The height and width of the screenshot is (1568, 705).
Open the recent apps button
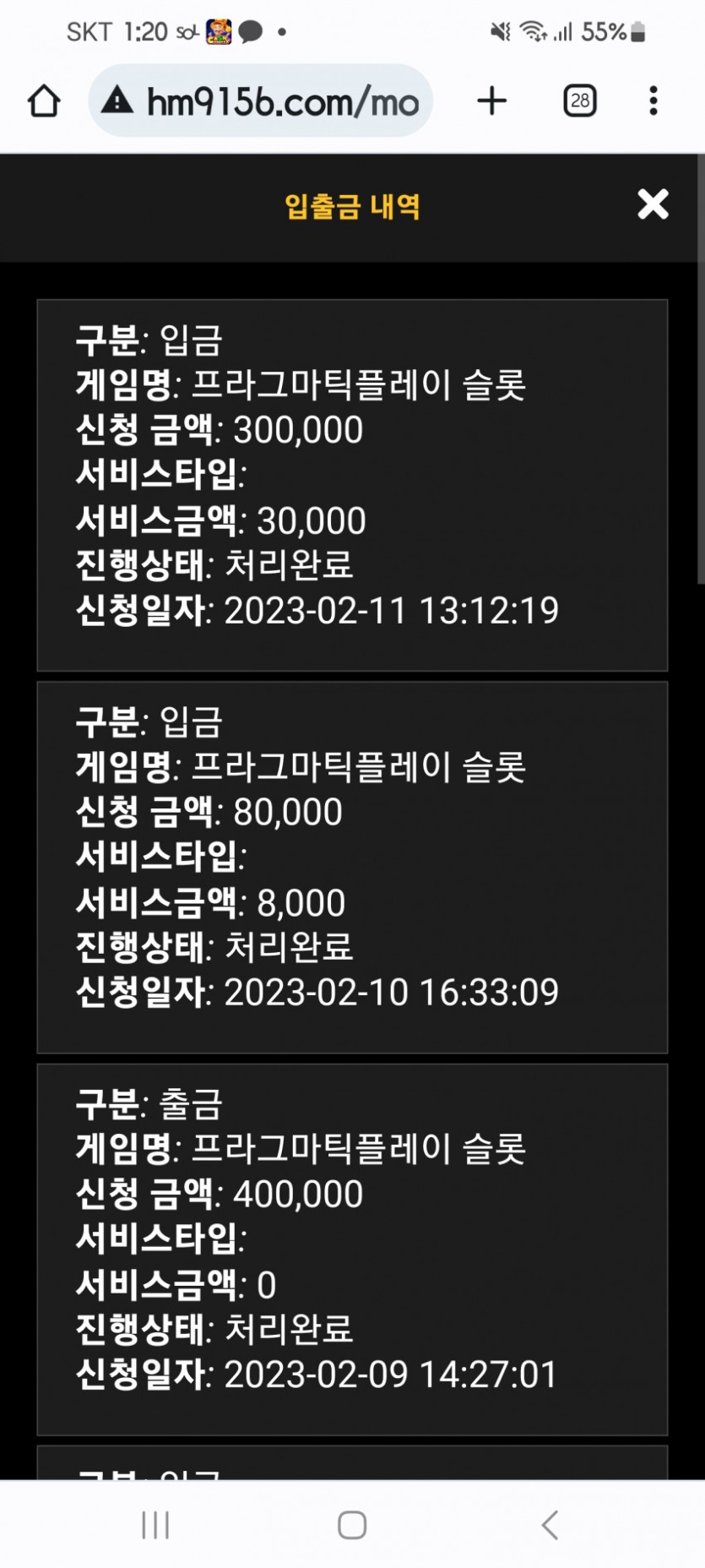(x=155, y=1525)
